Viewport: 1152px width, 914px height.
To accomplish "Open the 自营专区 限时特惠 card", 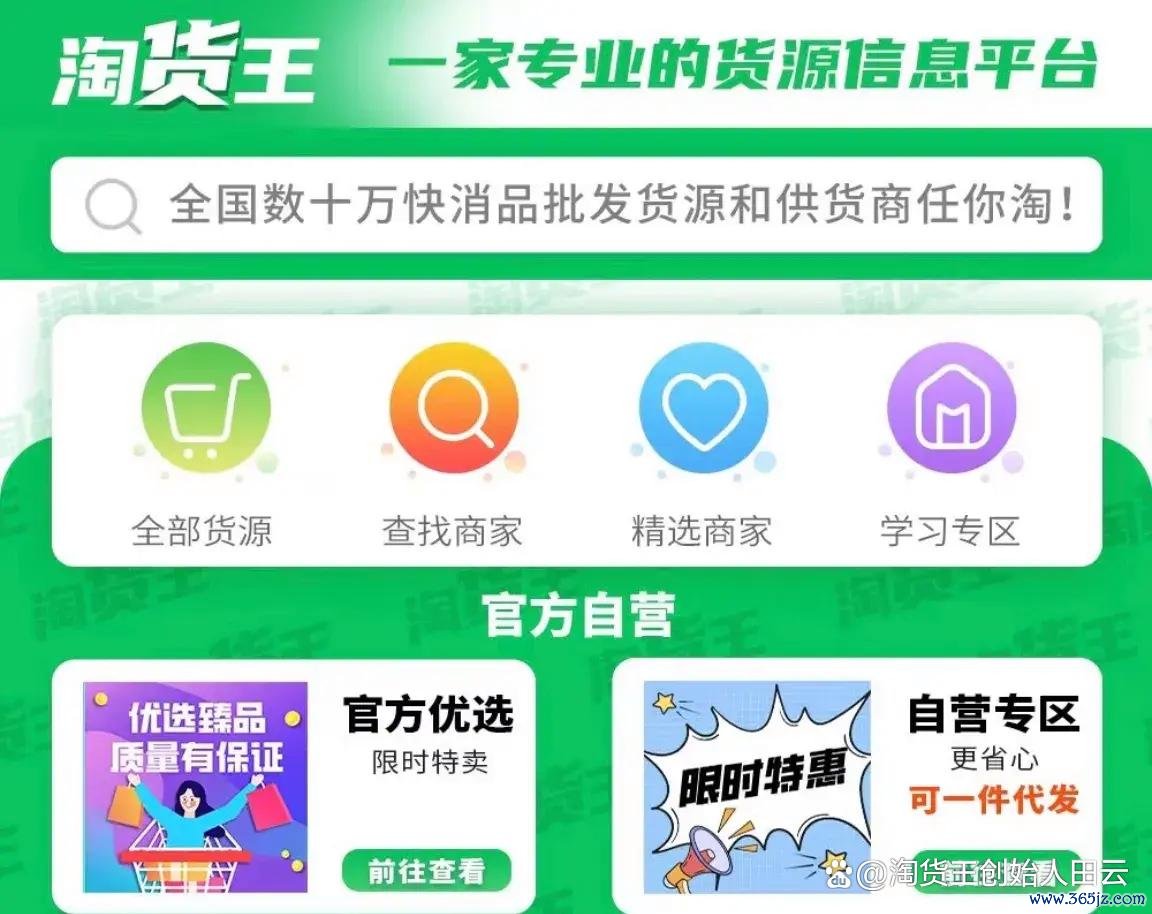I will pos(757,788).
